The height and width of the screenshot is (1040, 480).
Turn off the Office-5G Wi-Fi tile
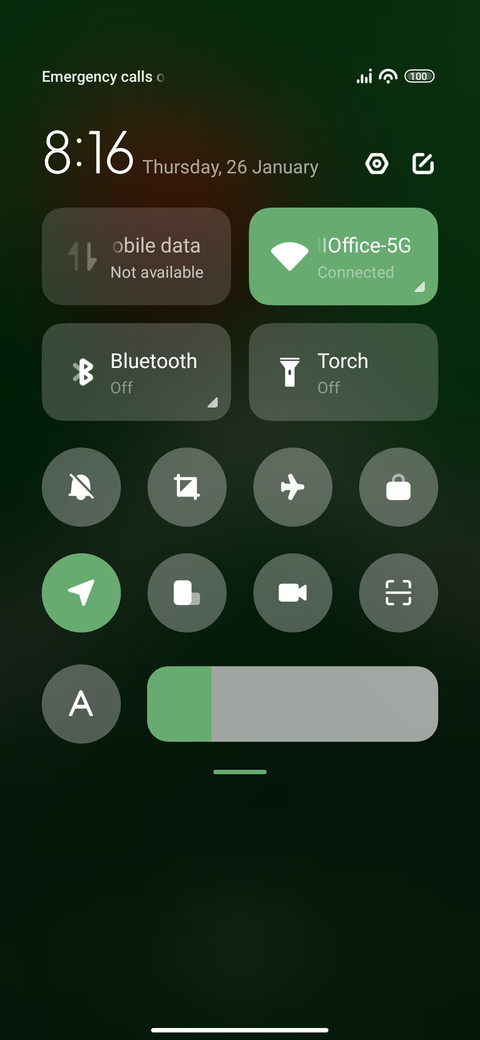point(343,257)
